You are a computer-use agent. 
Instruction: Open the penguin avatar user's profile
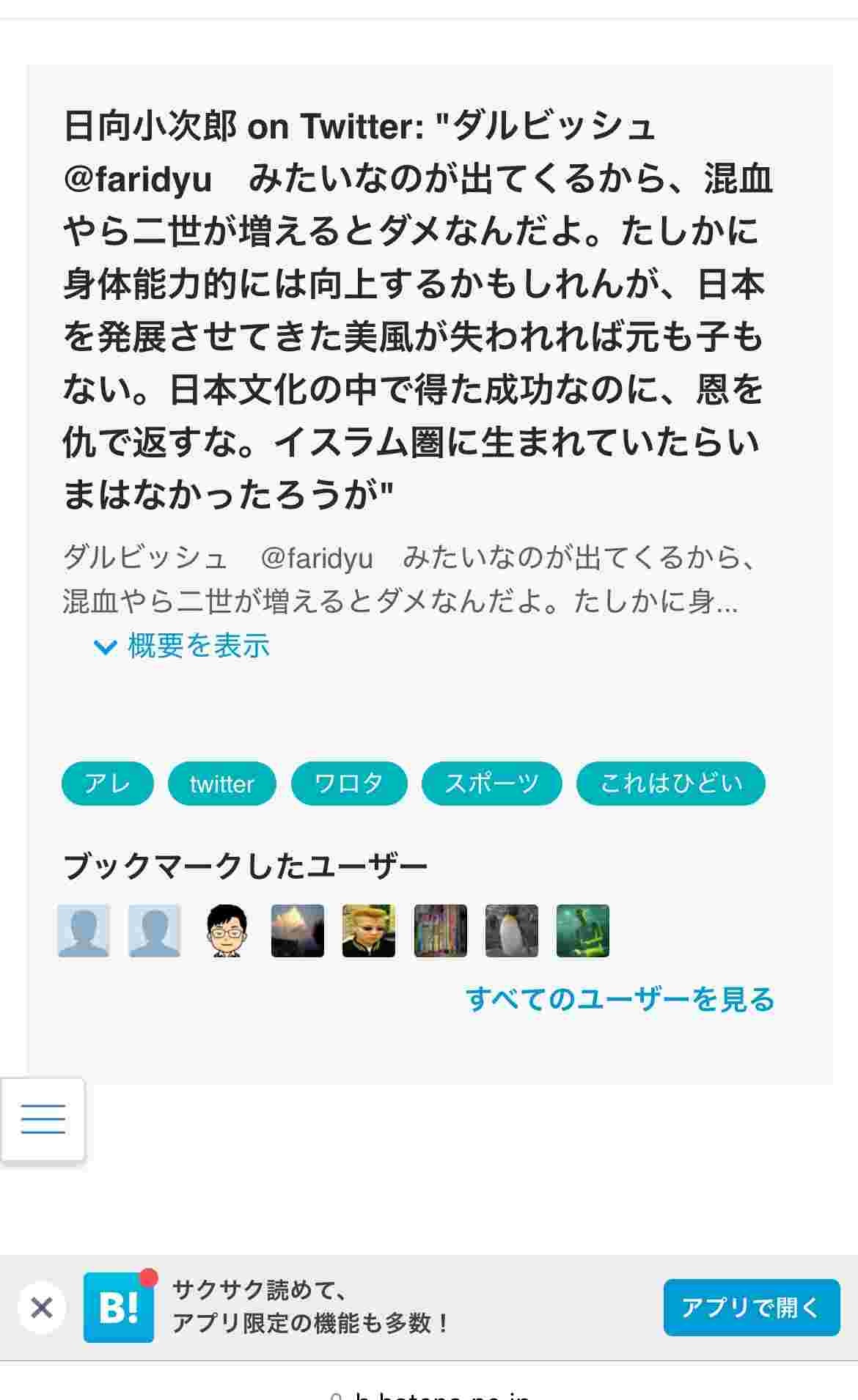511,931
